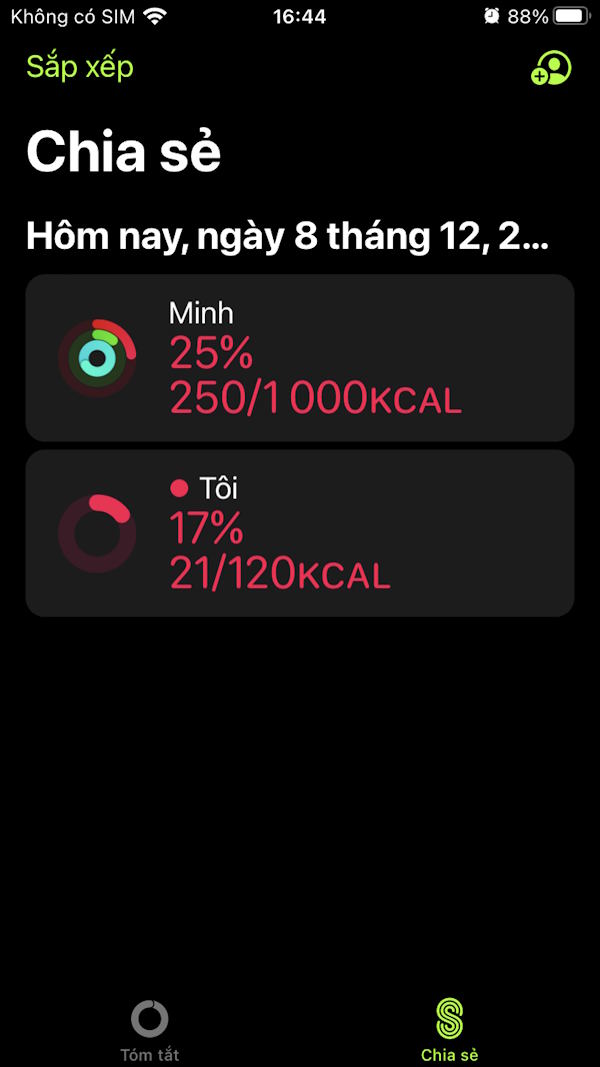Tap the Sắp xếp sort button
This screenshot has width=600, height=1067.
[79, 67]
